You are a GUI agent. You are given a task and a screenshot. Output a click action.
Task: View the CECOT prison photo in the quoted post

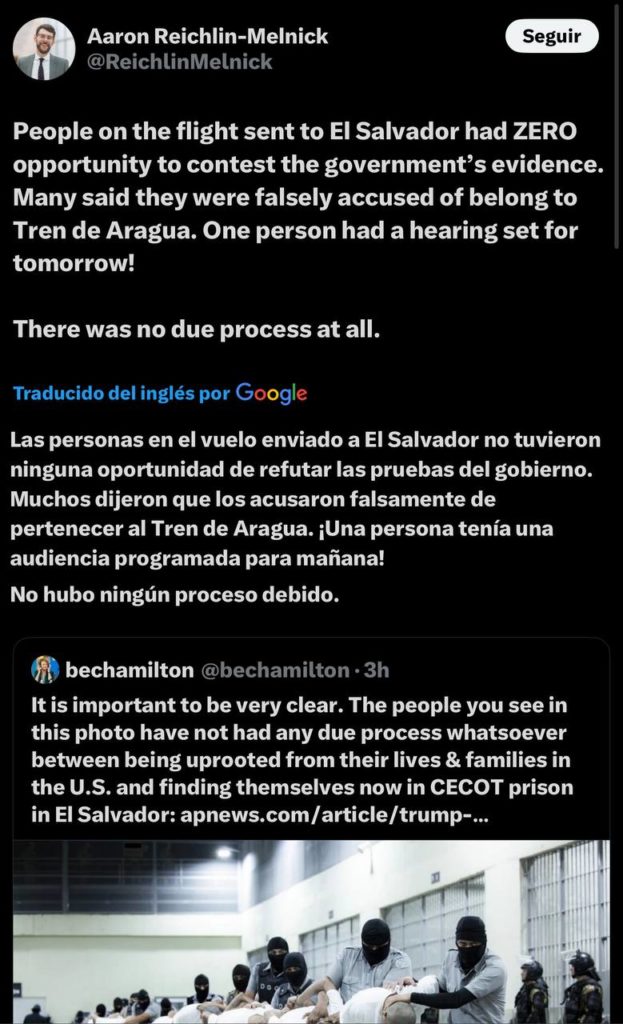point(311,932)
